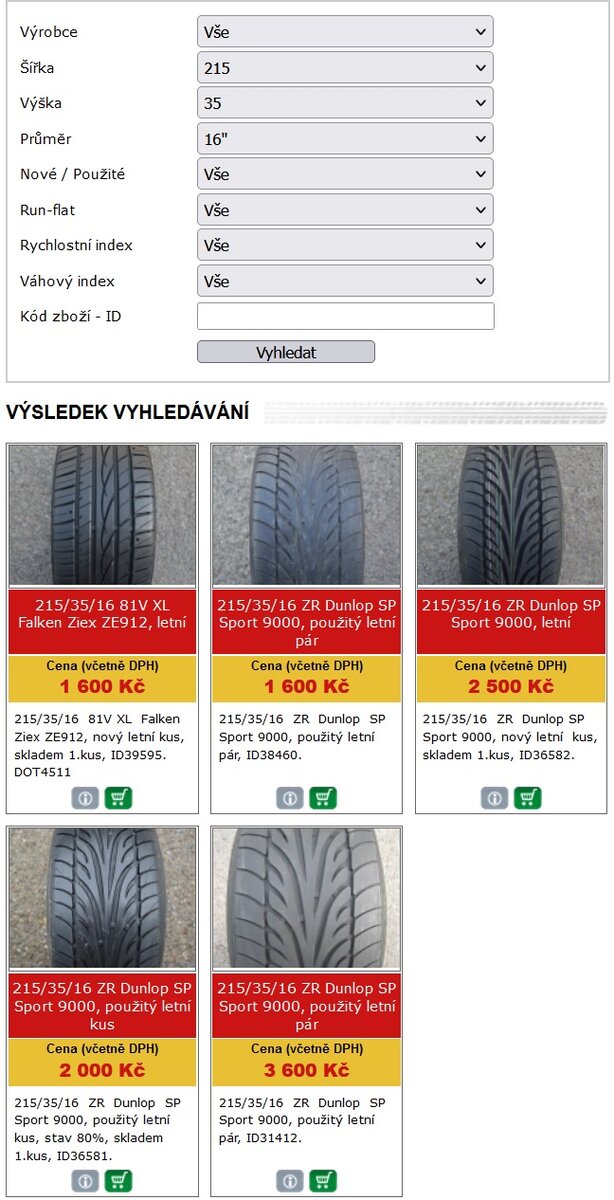Show info for Dunlop pair ID38460
614x1200 pixels.
[290, 798]
